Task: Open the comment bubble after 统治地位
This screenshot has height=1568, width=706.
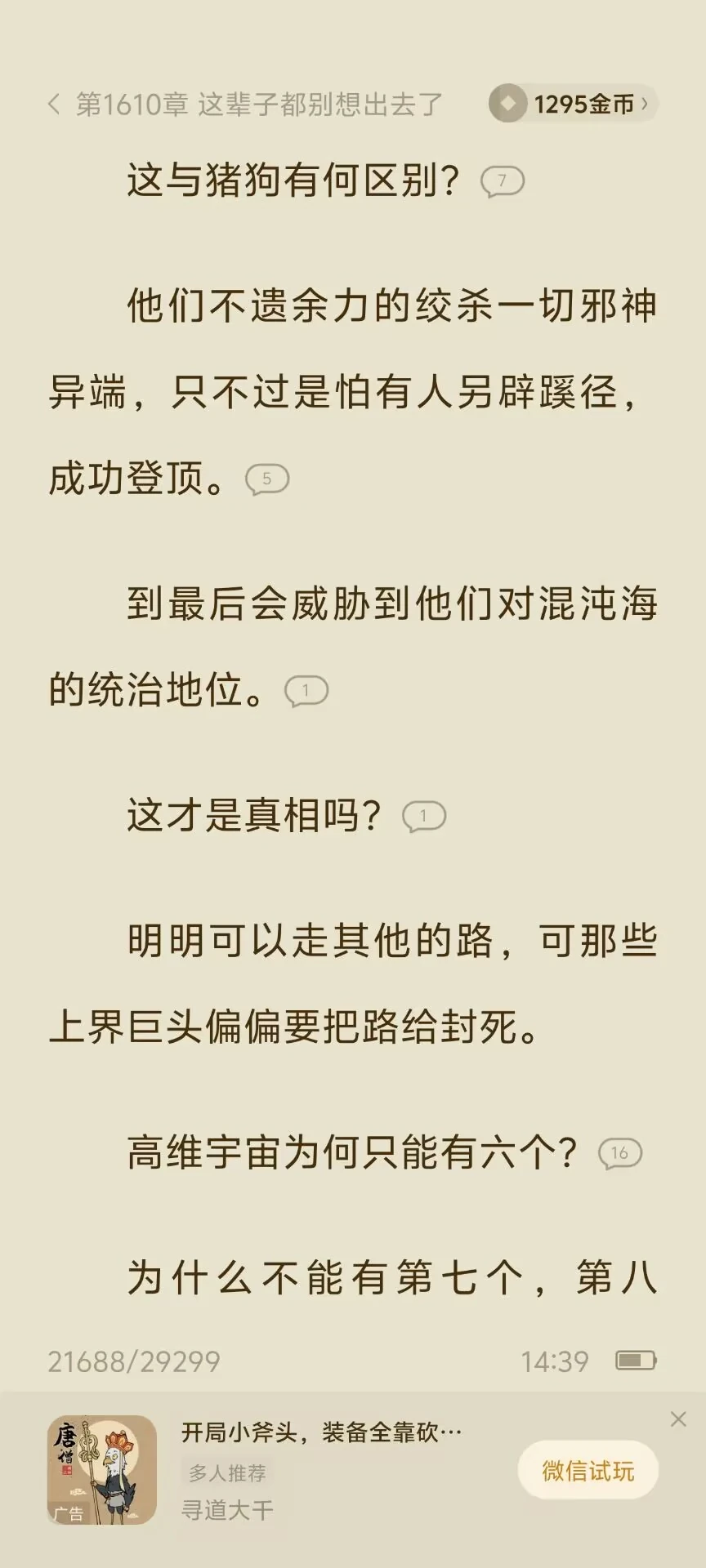Action: click(306, 692)
